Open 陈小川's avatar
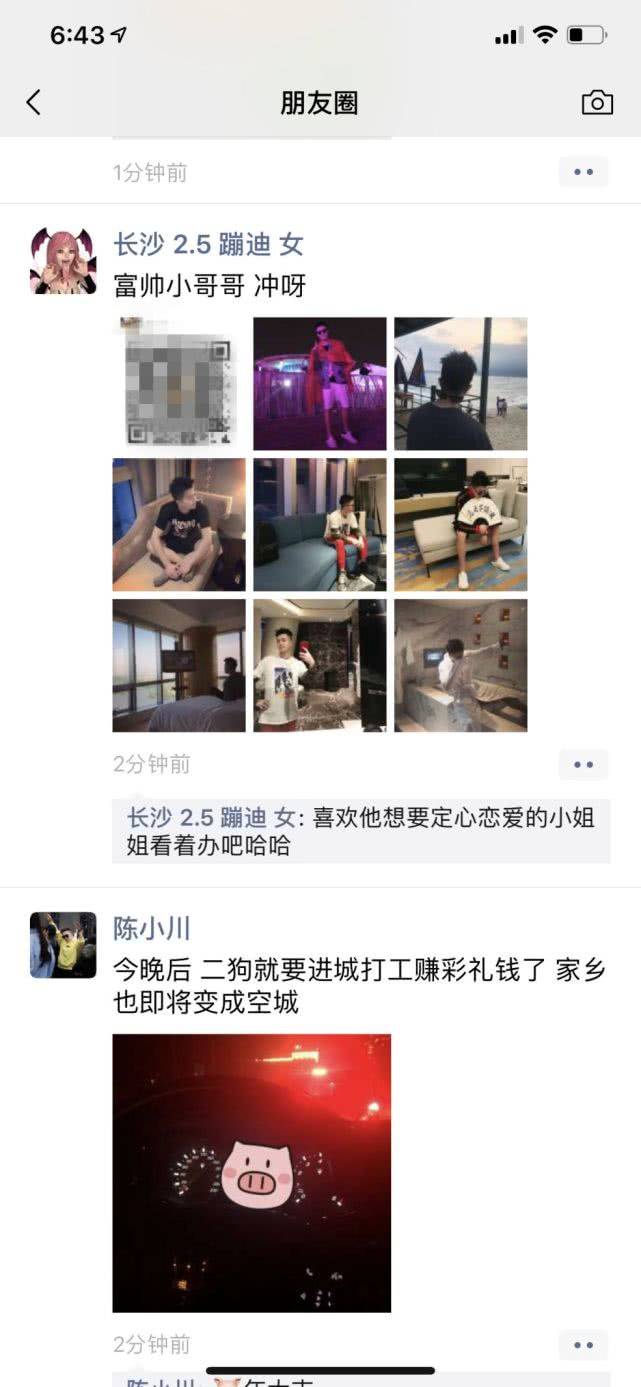The image size is (641, 1387). tap(63, 944)
